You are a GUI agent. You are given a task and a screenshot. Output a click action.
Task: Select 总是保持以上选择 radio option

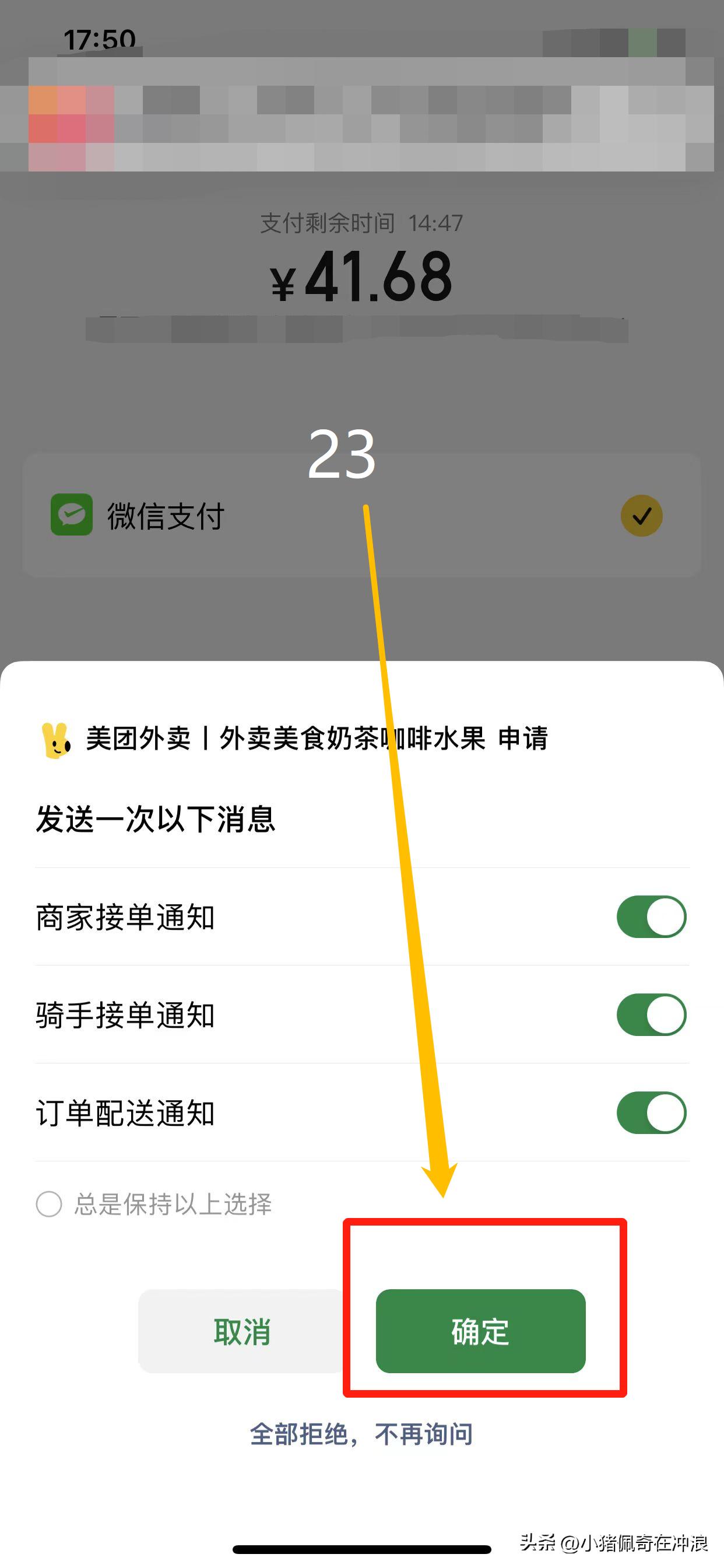click(51, 1203)
